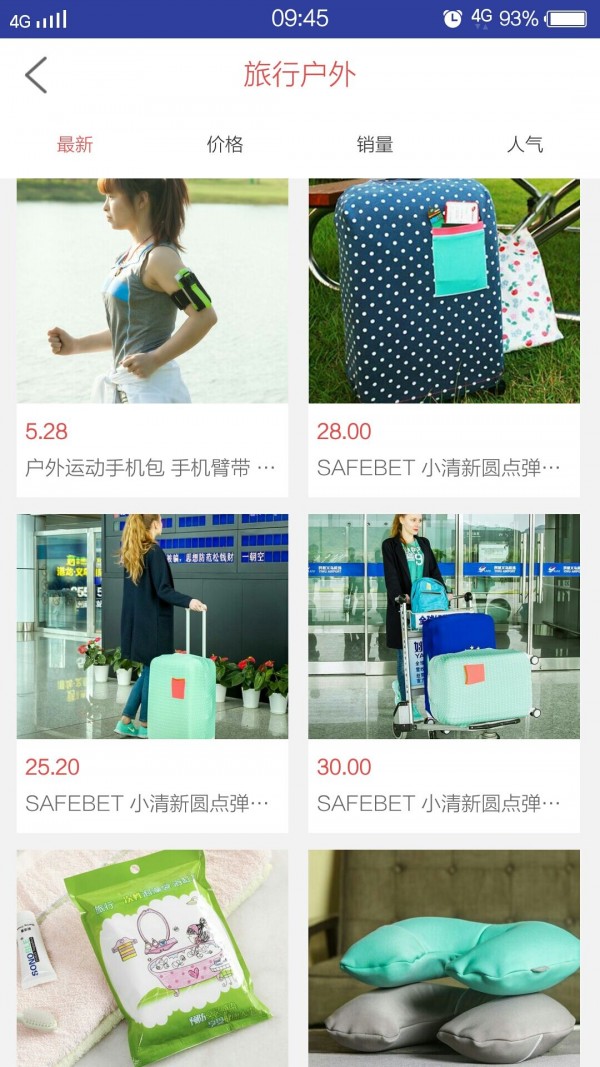The height and width of the screenshot is (1067, 600).
Task: View the teal and gray neck pillow product
Action: pos(444,955)
